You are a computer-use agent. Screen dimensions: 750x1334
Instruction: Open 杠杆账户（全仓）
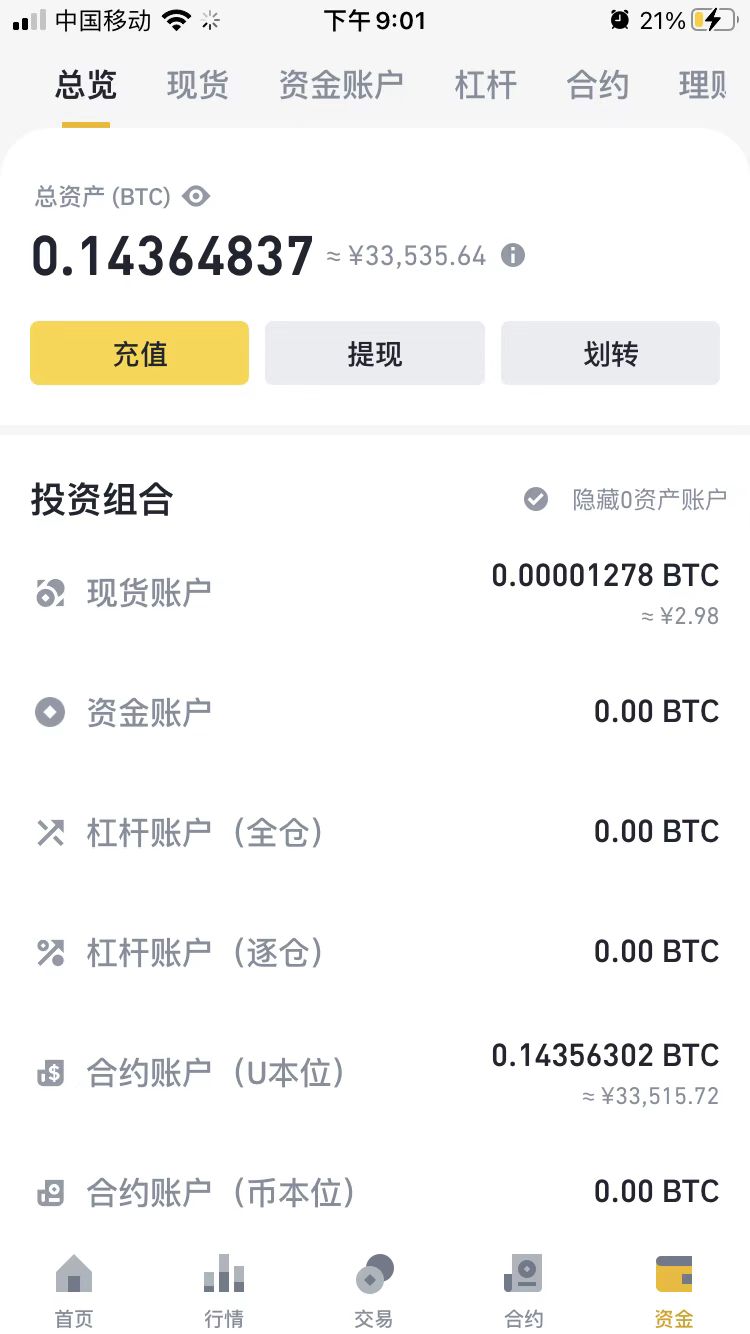click(x=375, y=832)
